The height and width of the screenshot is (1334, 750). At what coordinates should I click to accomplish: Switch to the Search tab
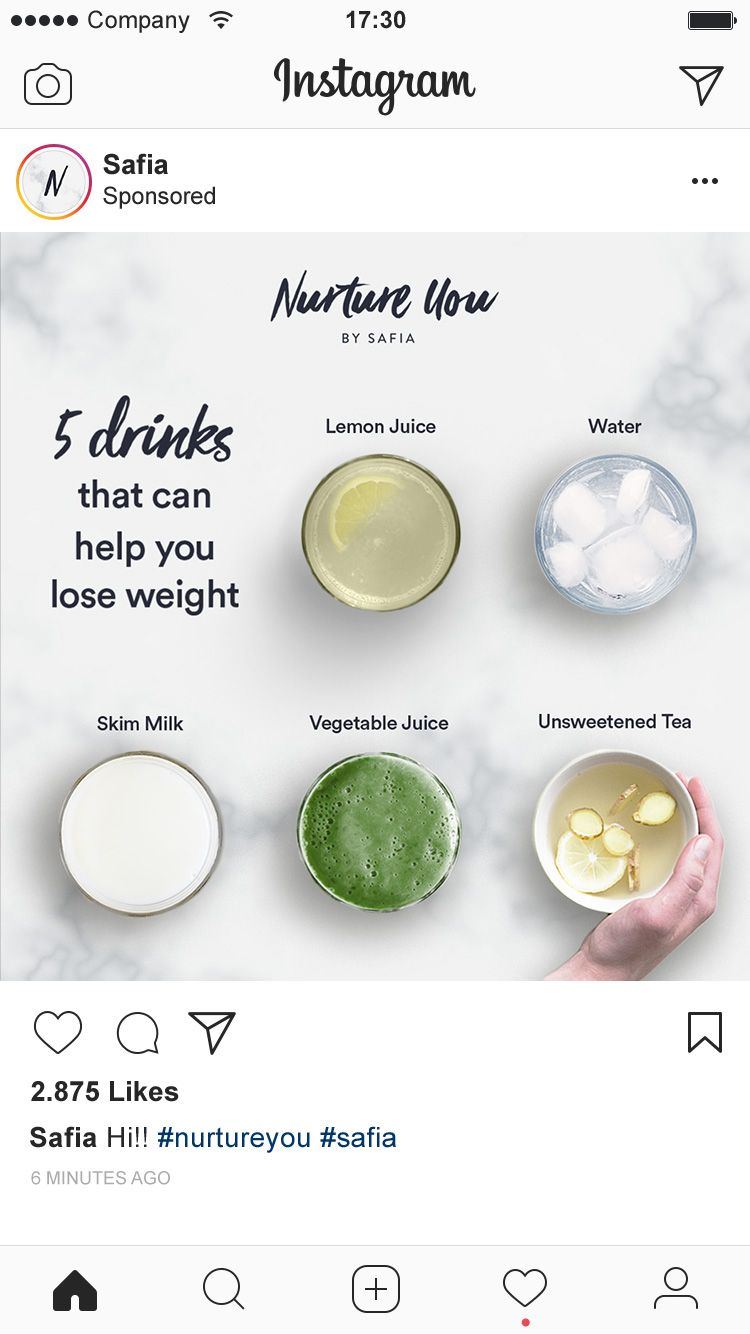click(x=223, y=1289)
